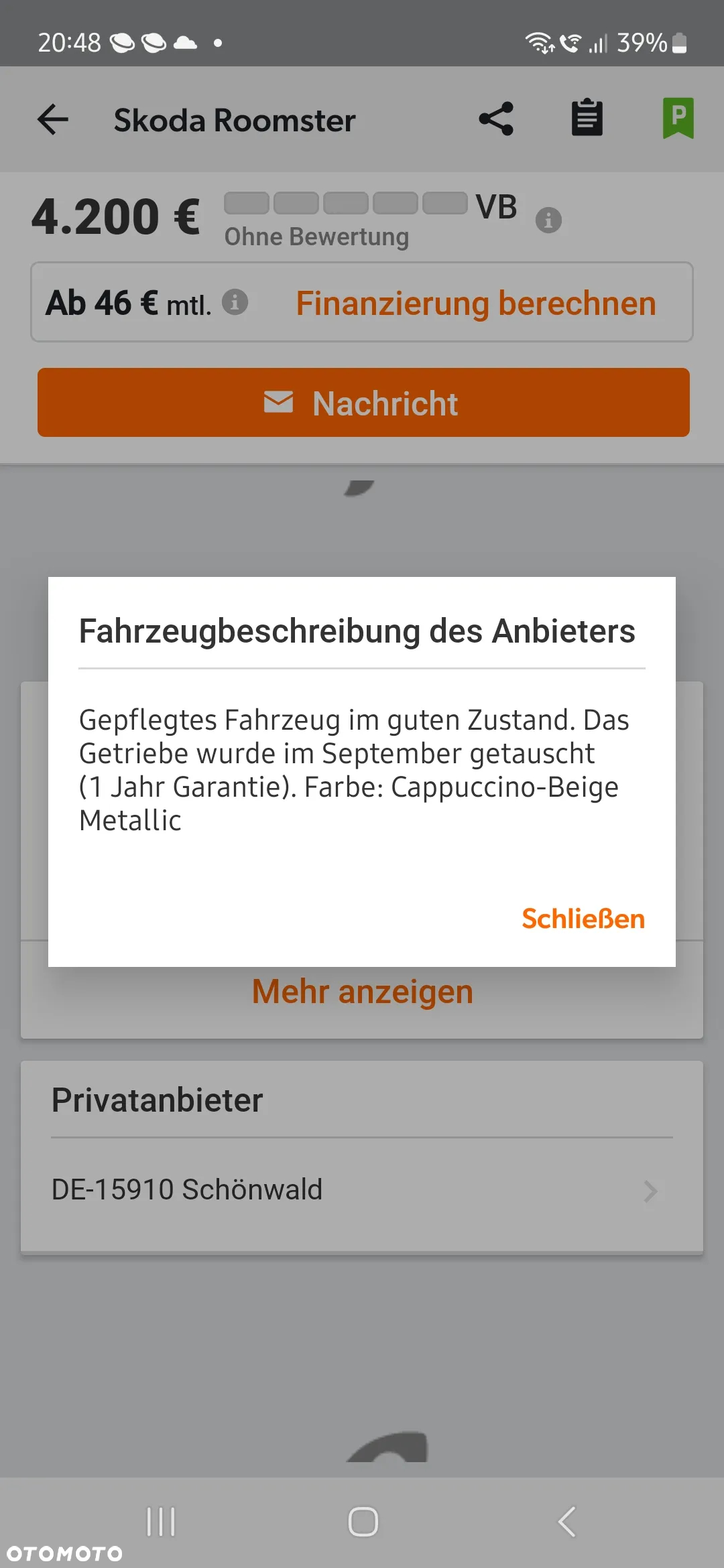Park this listing with the green P bookmark
Viewport: 724px width, 1568px height.
[x=678, y=118]
